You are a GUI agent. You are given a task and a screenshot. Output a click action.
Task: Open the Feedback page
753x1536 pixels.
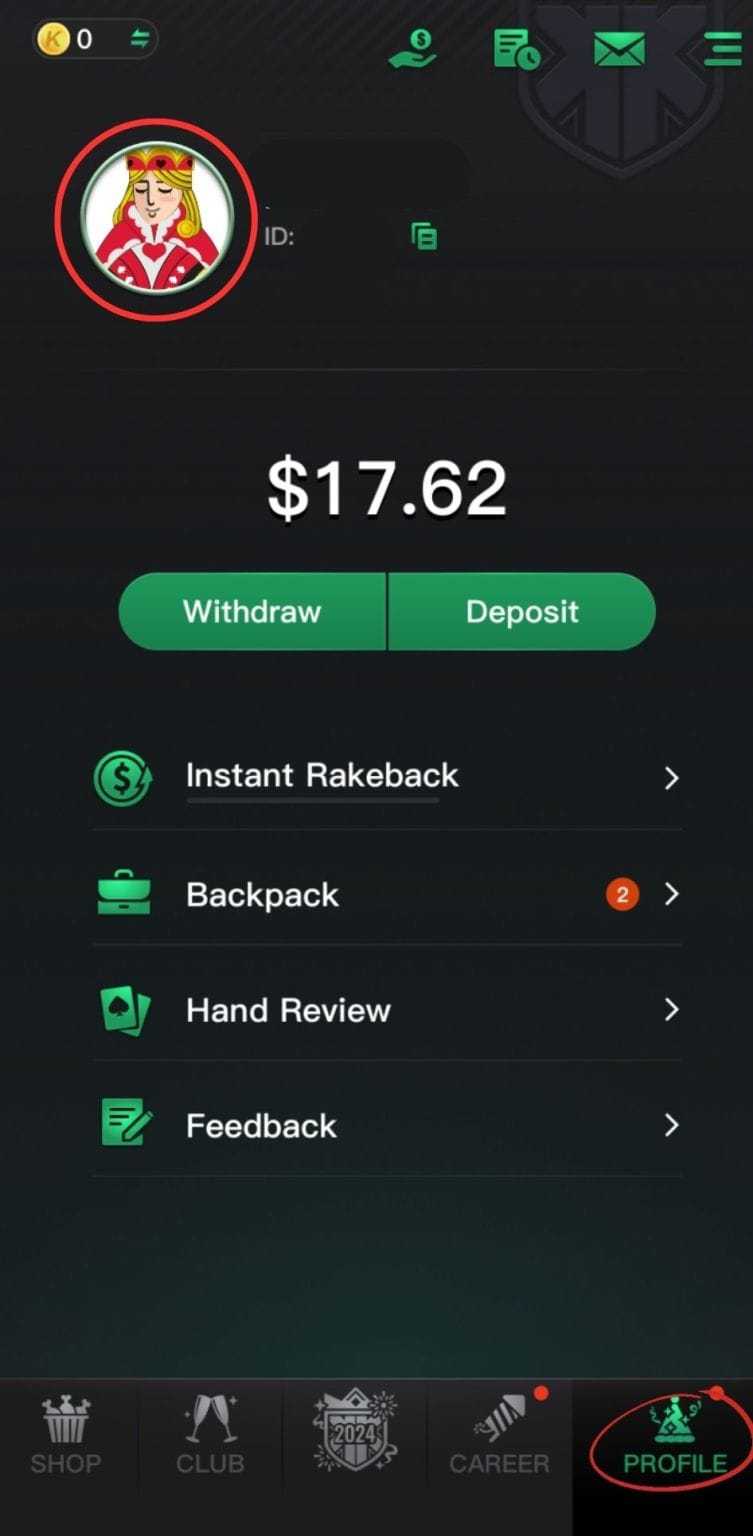pyautogui.click(x=386, y=1126)
